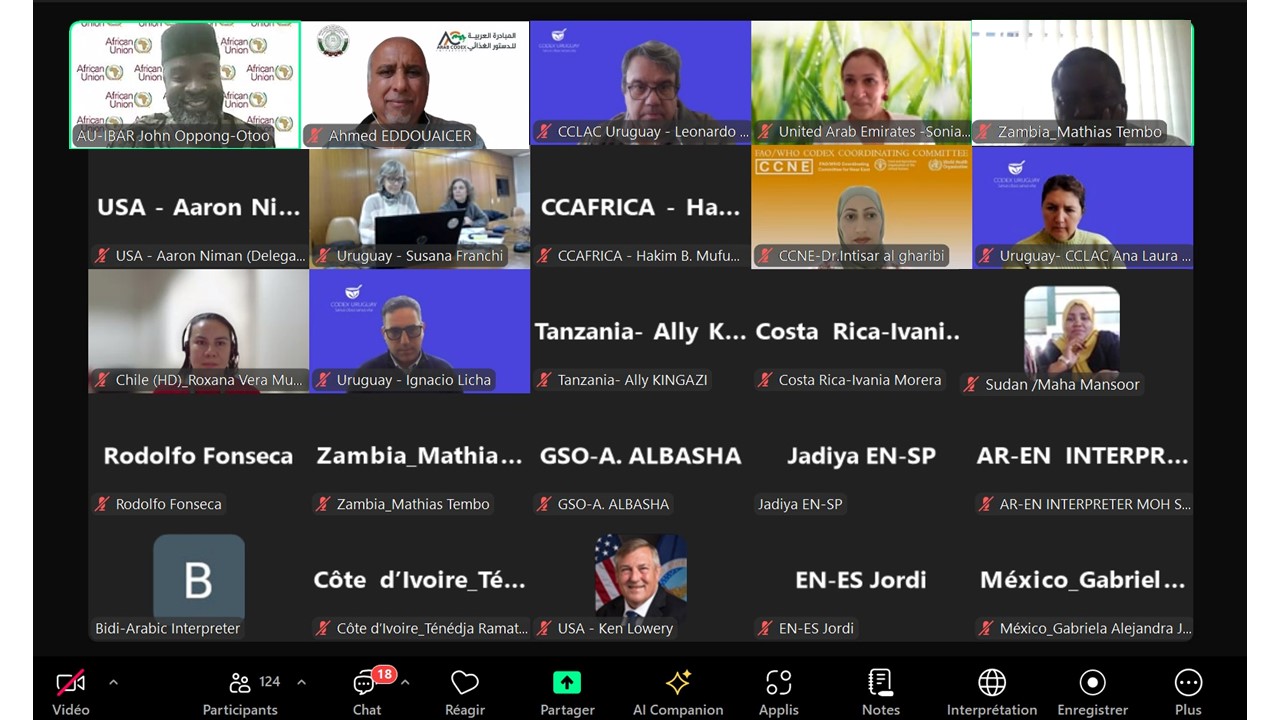Viewport: 1280px width, 720px height.
Task: Select AU-IBAR John Oppong-Otoo video tile
Action: 185,85
